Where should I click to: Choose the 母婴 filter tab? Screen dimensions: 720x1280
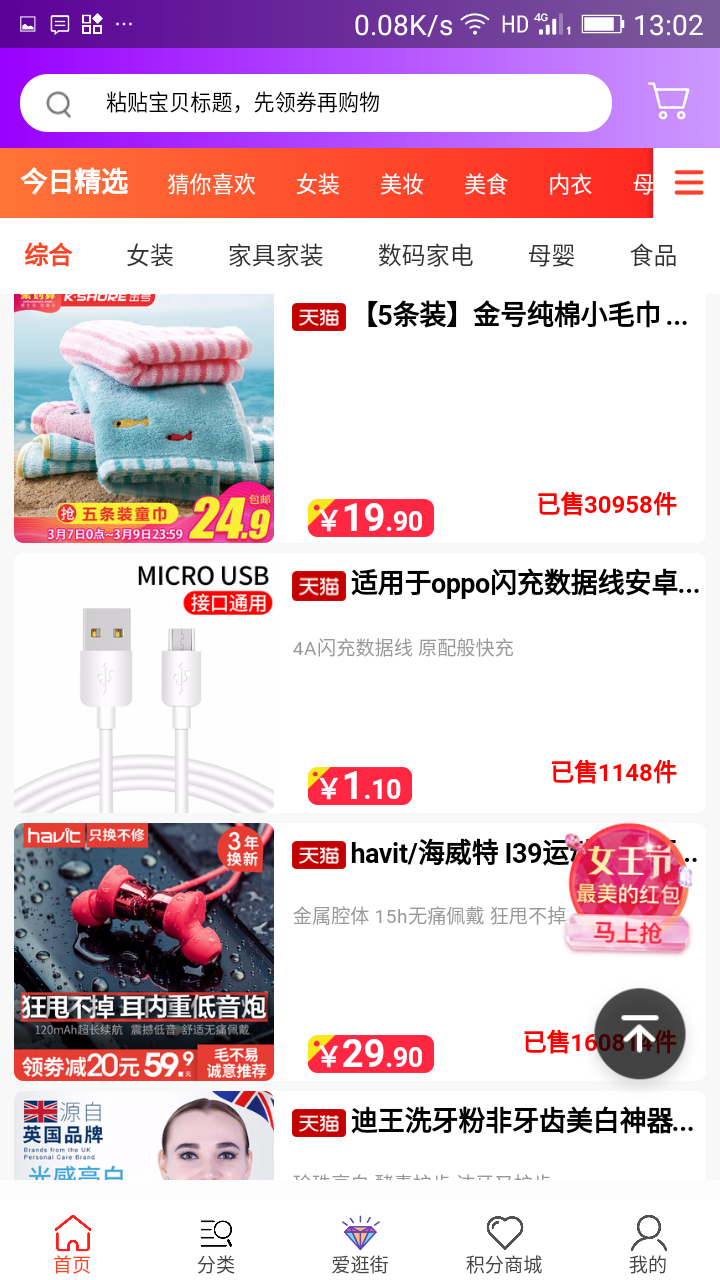551,256
